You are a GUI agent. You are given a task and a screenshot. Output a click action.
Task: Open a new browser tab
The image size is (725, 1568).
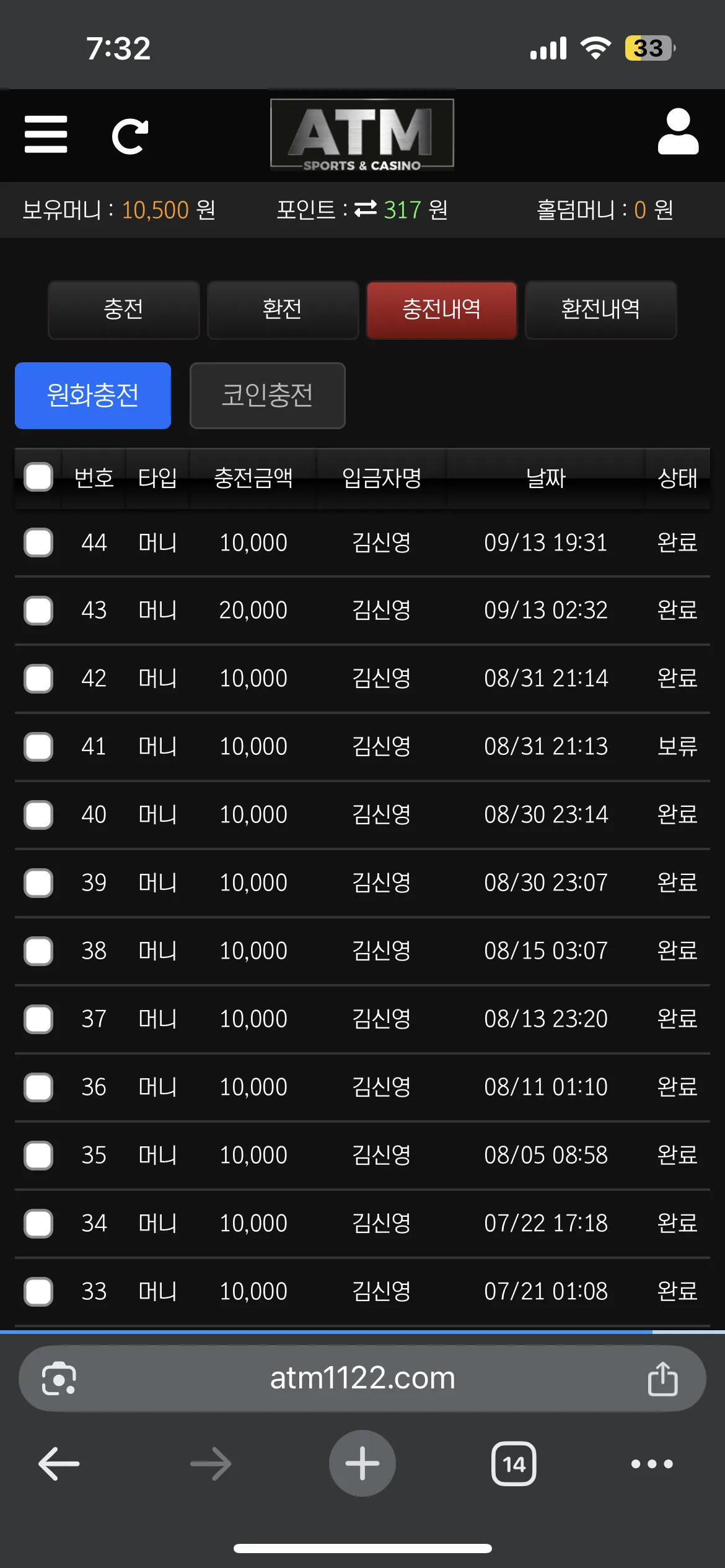click(362, 1463)
